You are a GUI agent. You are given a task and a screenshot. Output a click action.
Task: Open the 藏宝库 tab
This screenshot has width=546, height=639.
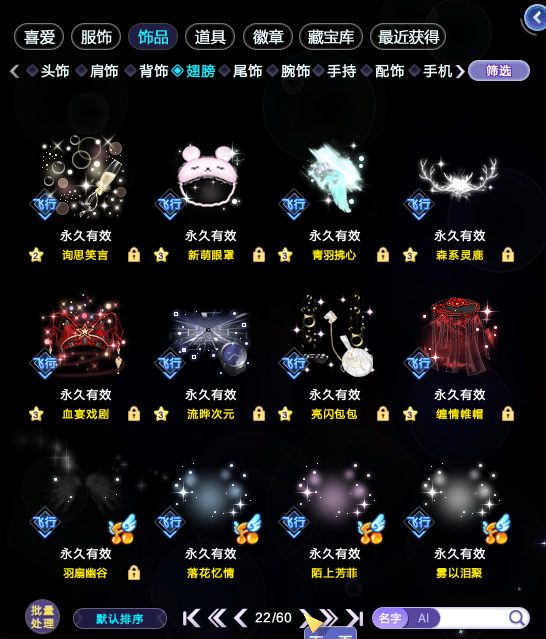(331, 37)
